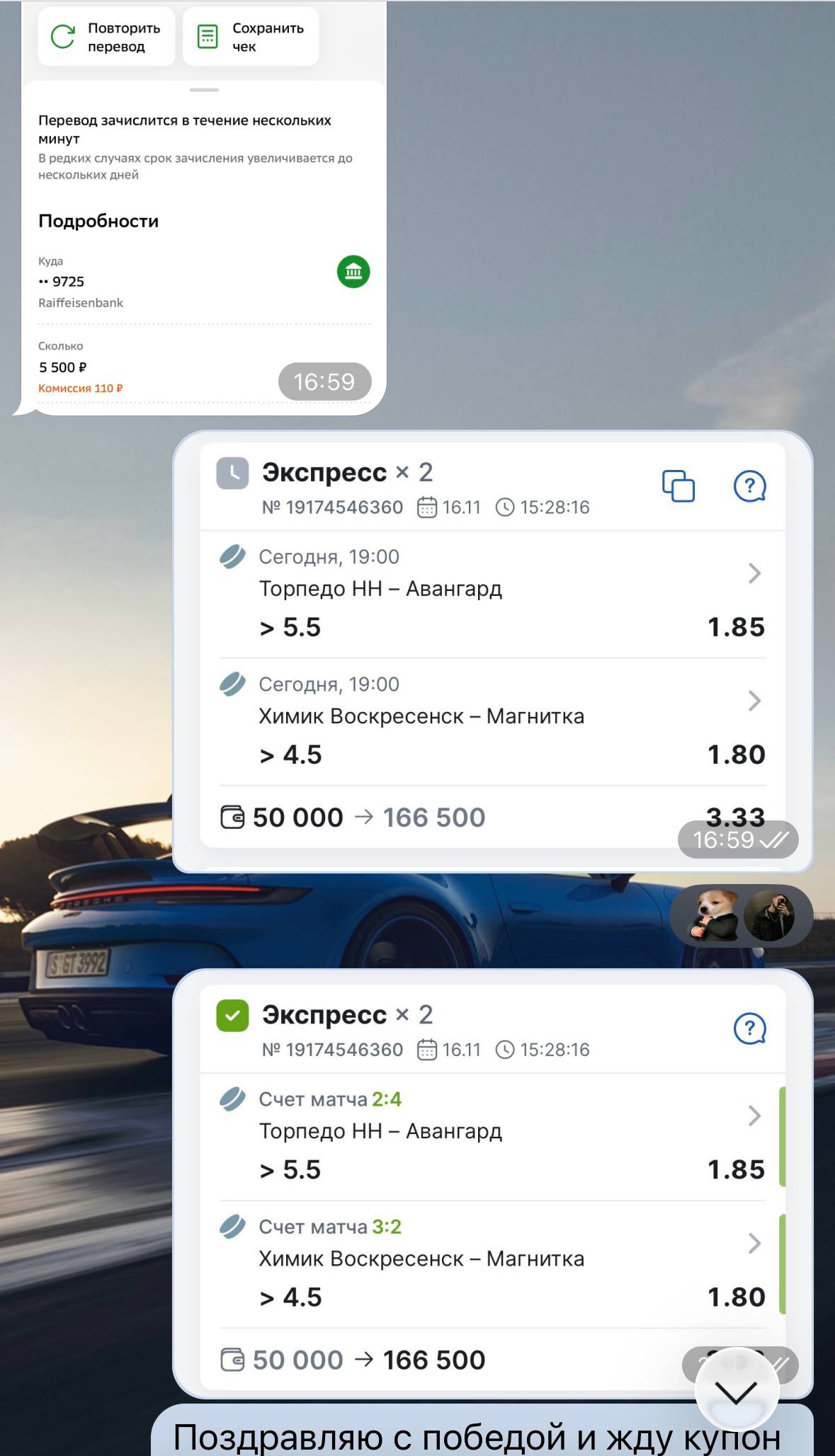835x1456 pixels.
Task: View who reacted via the avatars bubble
Action: (x=741, y=916)
